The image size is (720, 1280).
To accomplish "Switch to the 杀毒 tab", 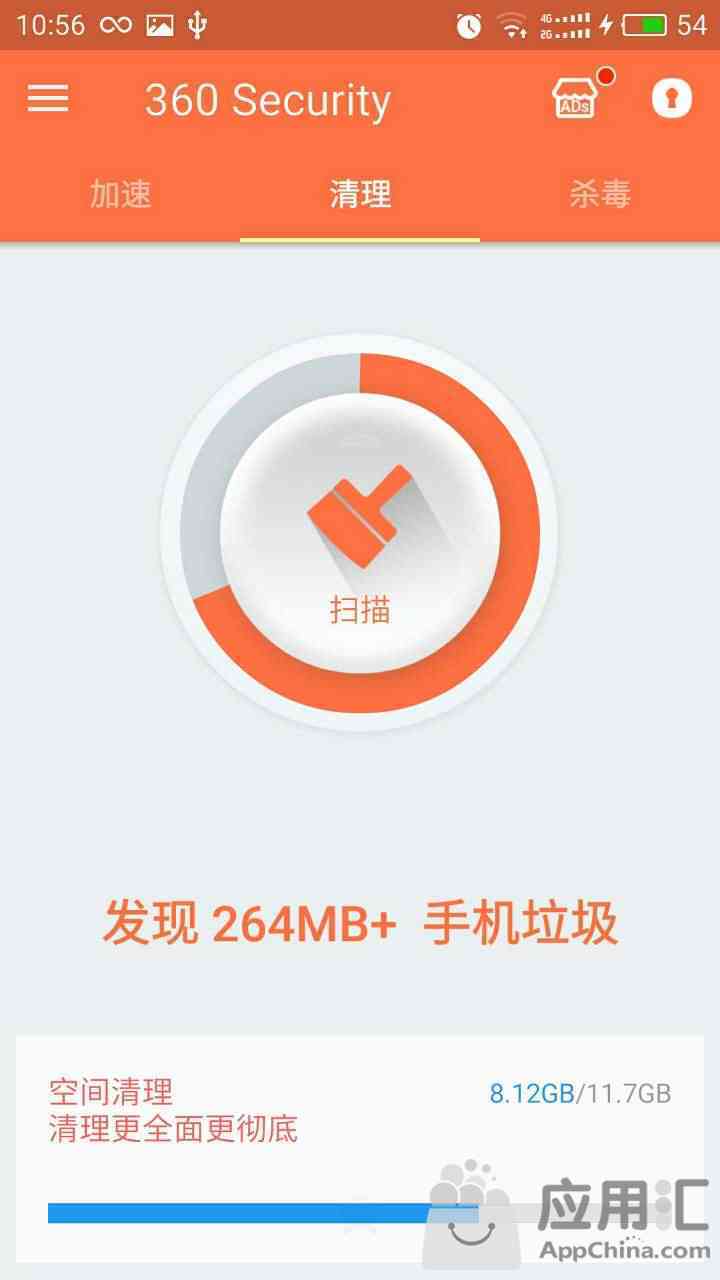I will 600,194.
